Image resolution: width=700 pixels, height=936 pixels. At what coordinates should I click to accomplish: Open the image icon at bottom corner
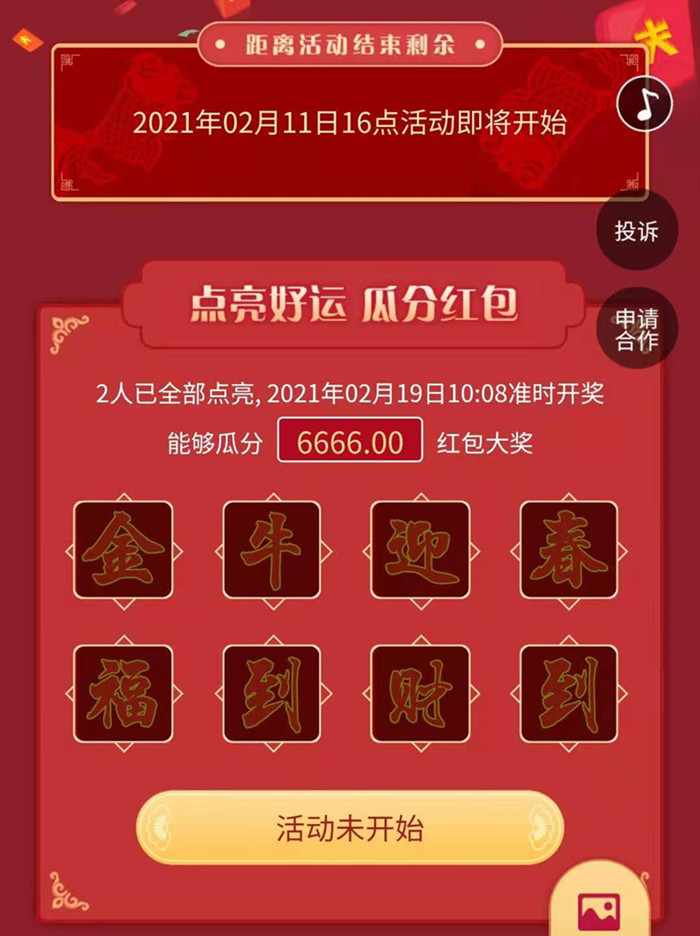click(599, 909)
